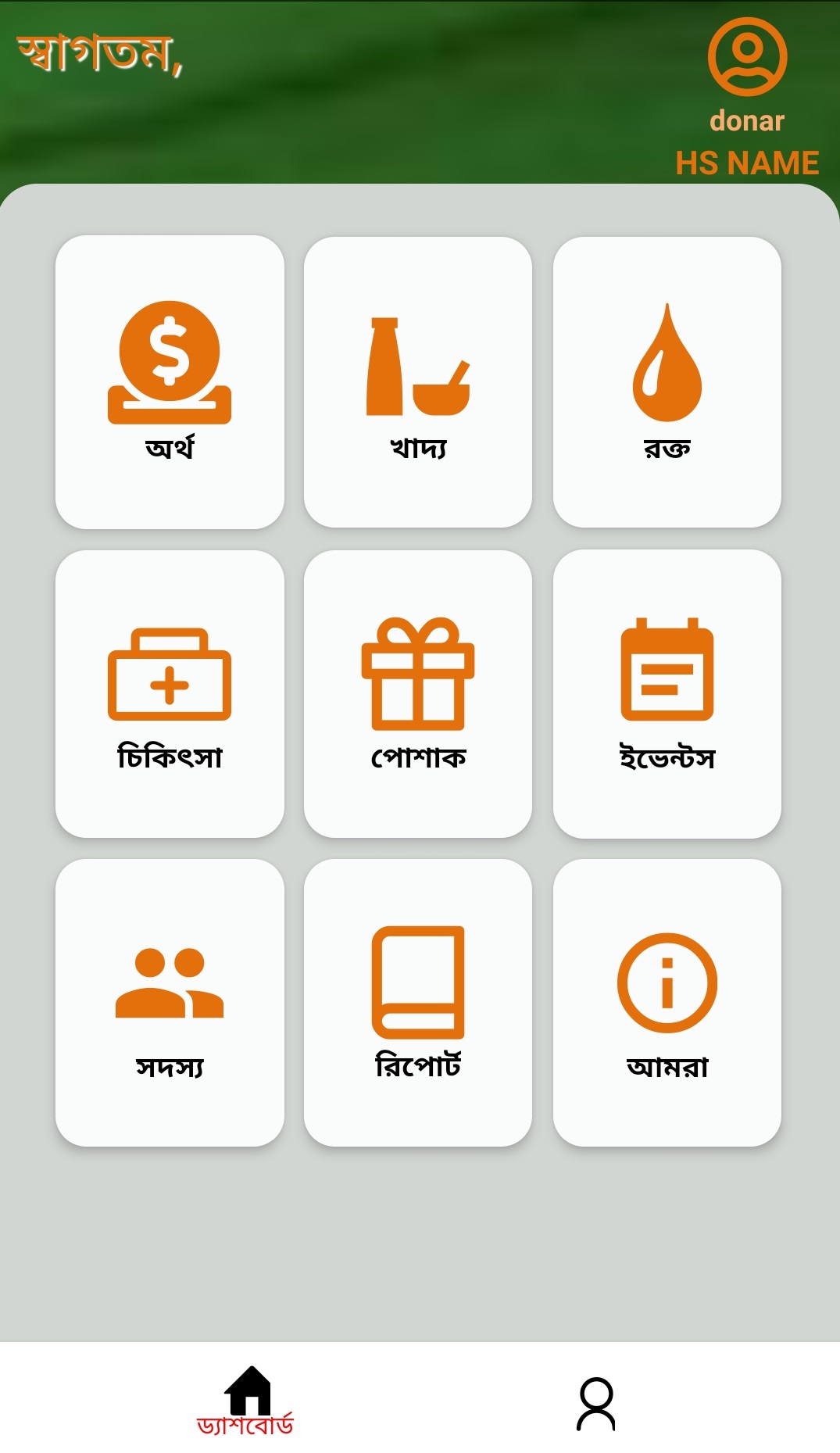Open the পোশাক (clothing) card
This screenshot has height=1453, width=840.
(418, 694)
